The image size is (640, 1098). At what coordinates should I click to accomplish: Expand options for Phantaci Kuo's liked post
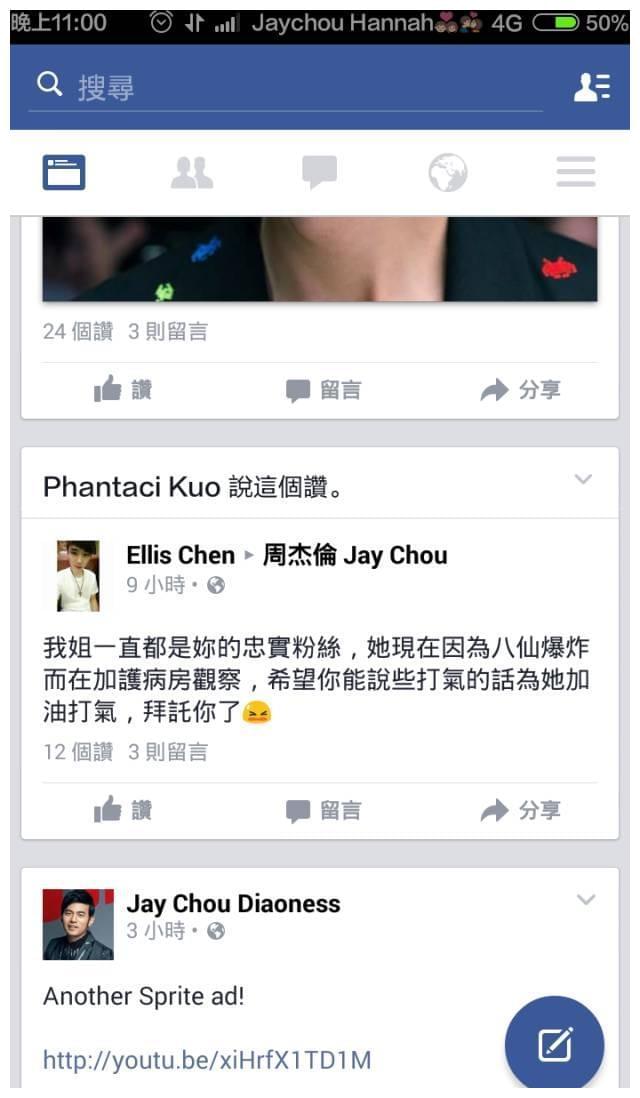tap(583, 480)
